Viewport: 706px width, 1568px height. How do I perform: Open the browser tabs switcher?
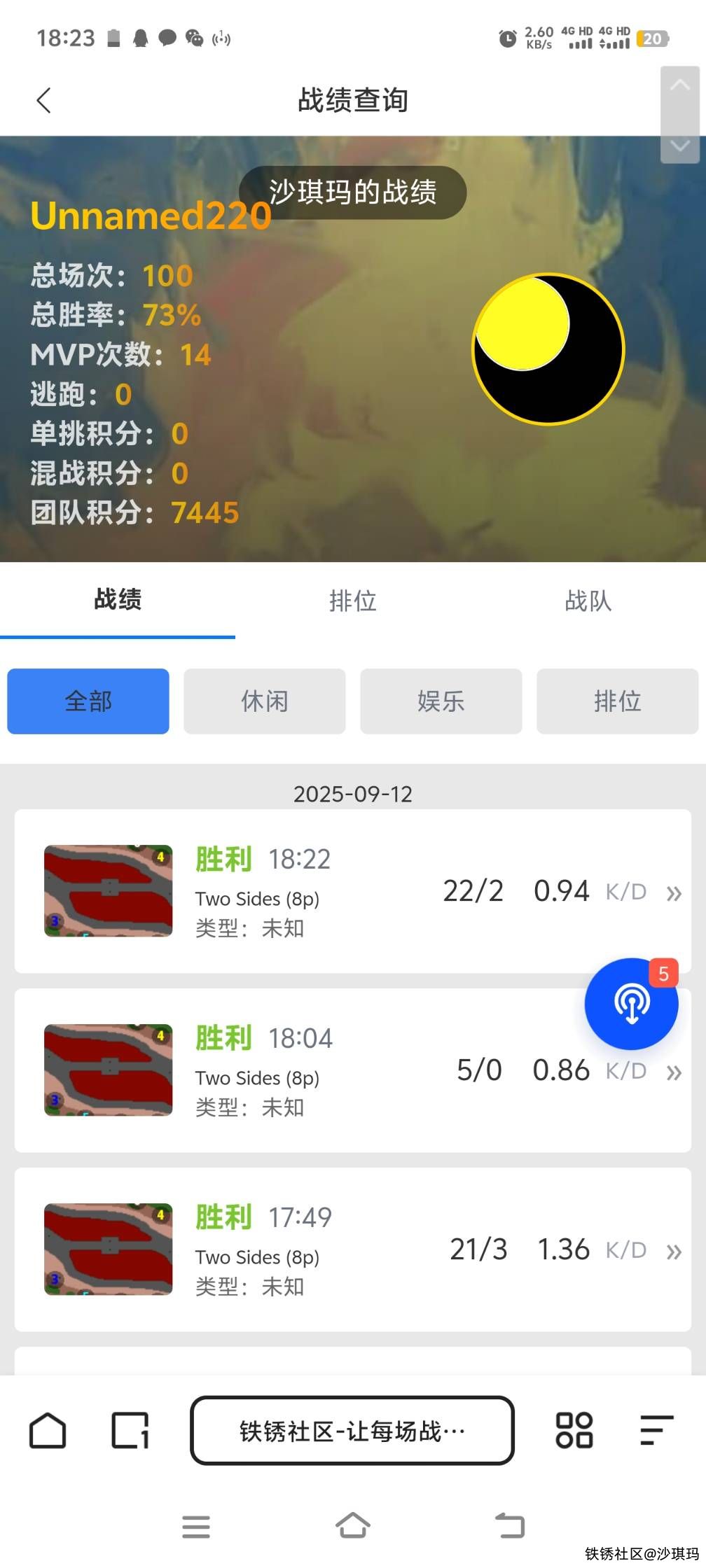[x=130, y=1430]
